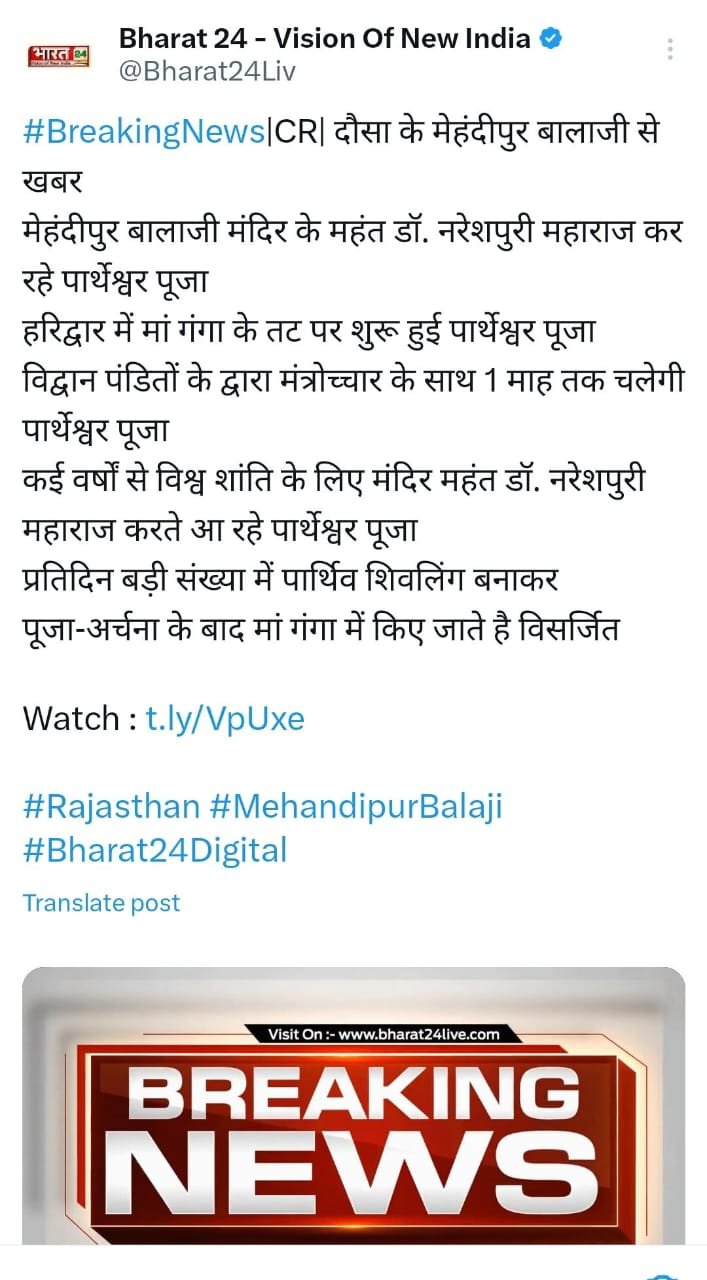Open the t.ly/VpUxe watch link
Image resolution: width=707 pixels, height=1280 pixels.
225,718
